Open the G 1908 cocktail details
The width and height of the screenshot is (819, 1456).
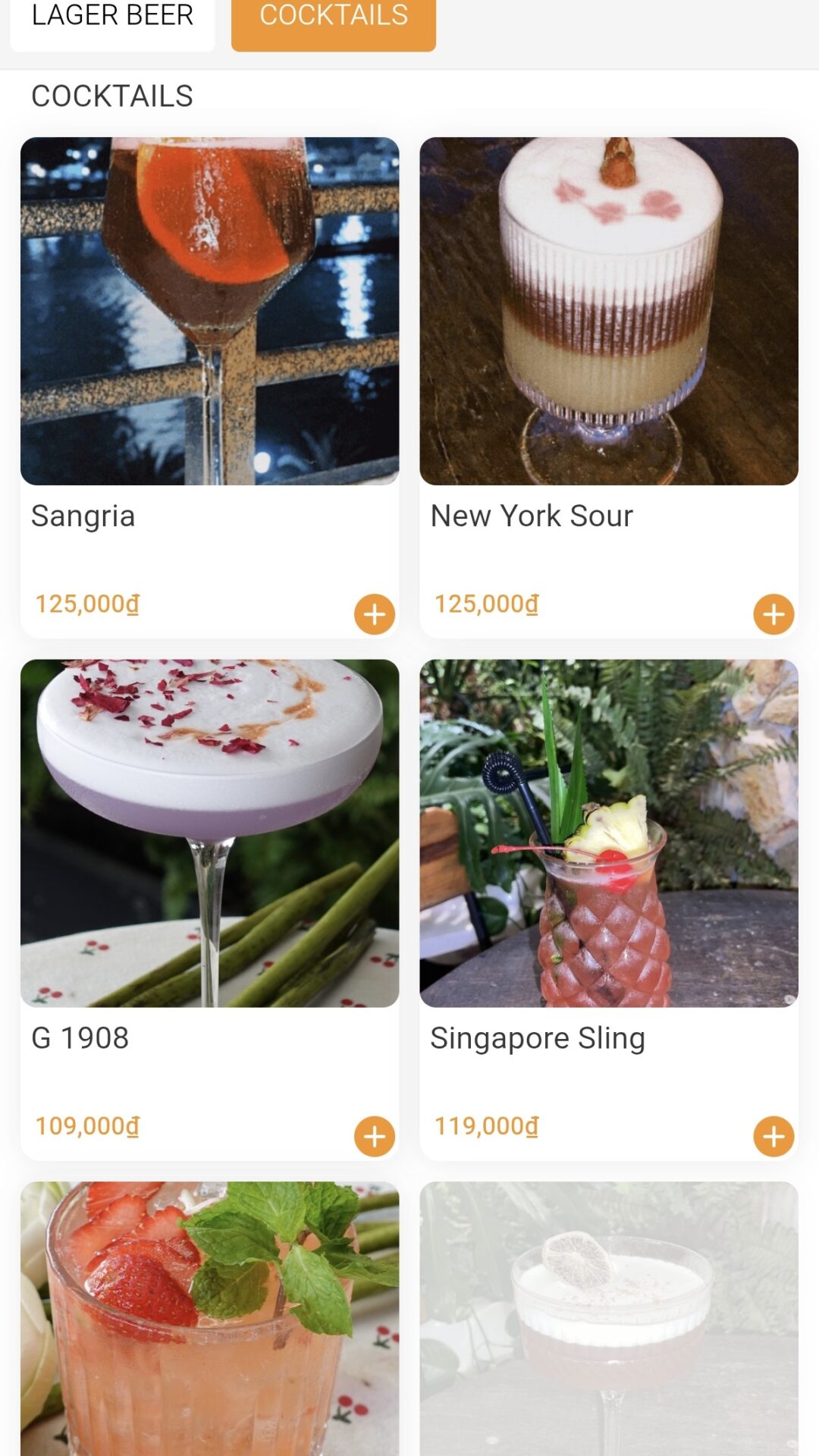tap(209, 833)
